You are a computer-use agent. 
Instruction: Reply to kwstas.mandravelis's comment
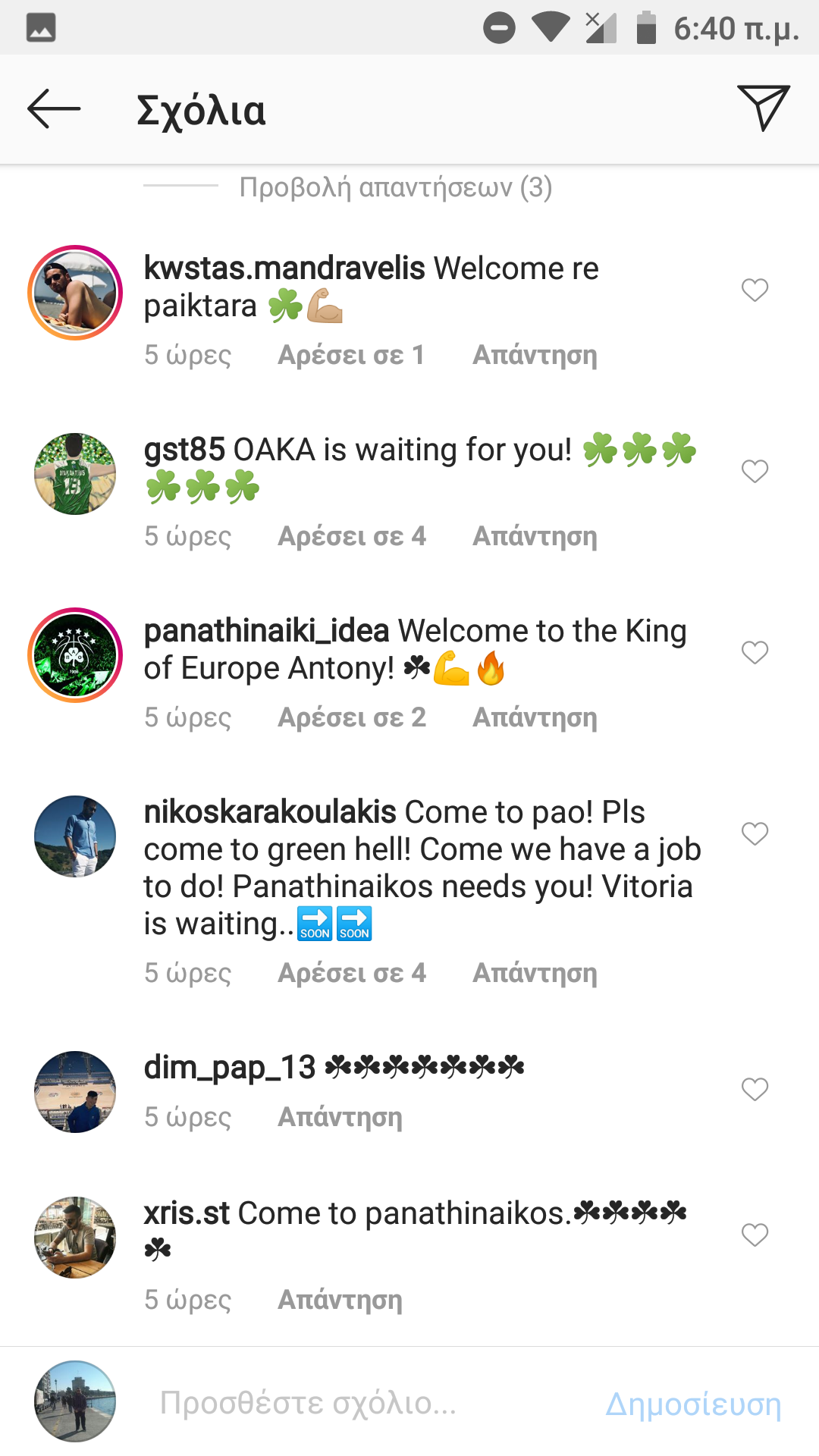click(x=535, y=355)
